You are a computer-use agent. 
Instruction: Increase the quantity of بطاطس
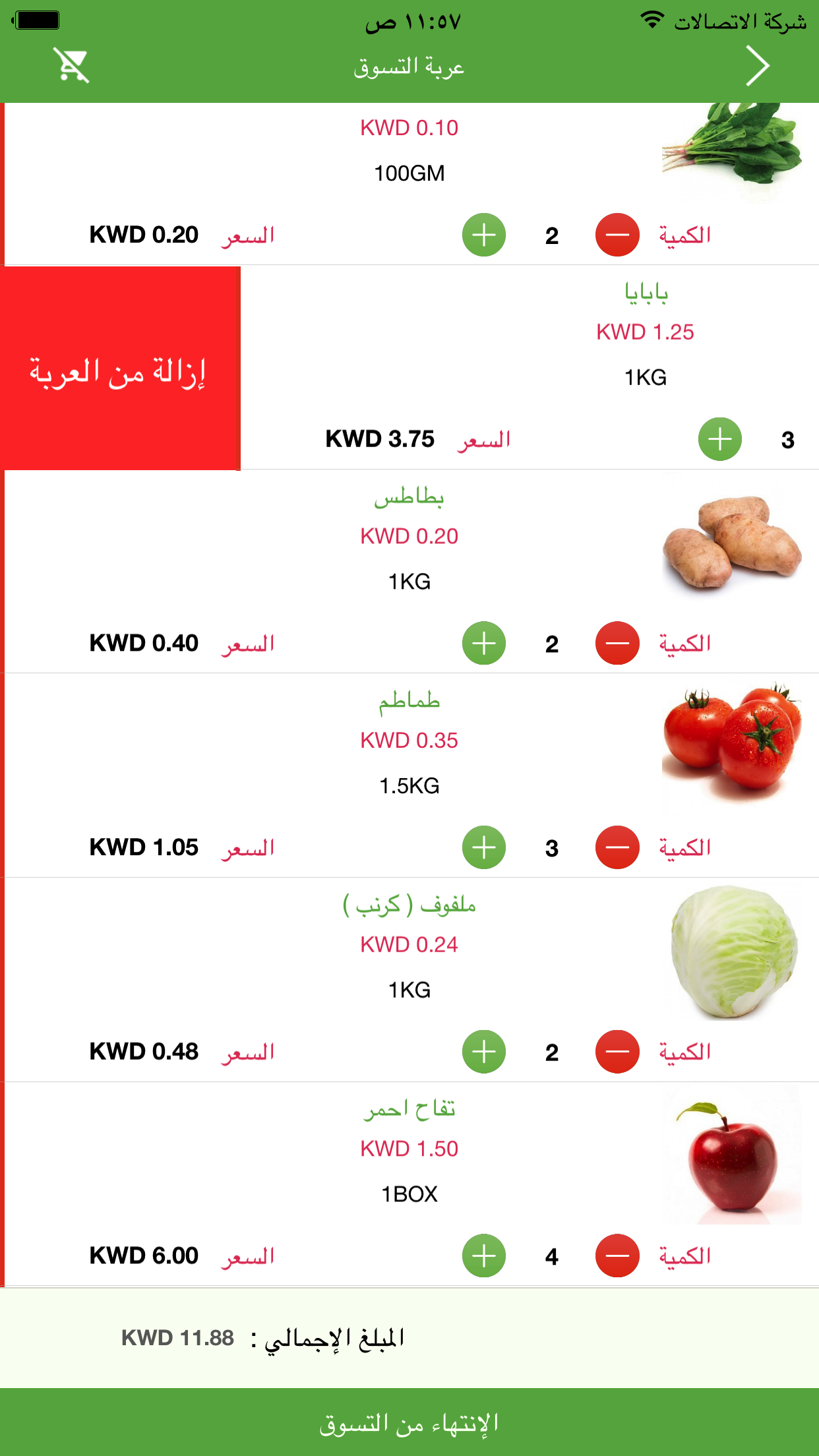(483, 643)
